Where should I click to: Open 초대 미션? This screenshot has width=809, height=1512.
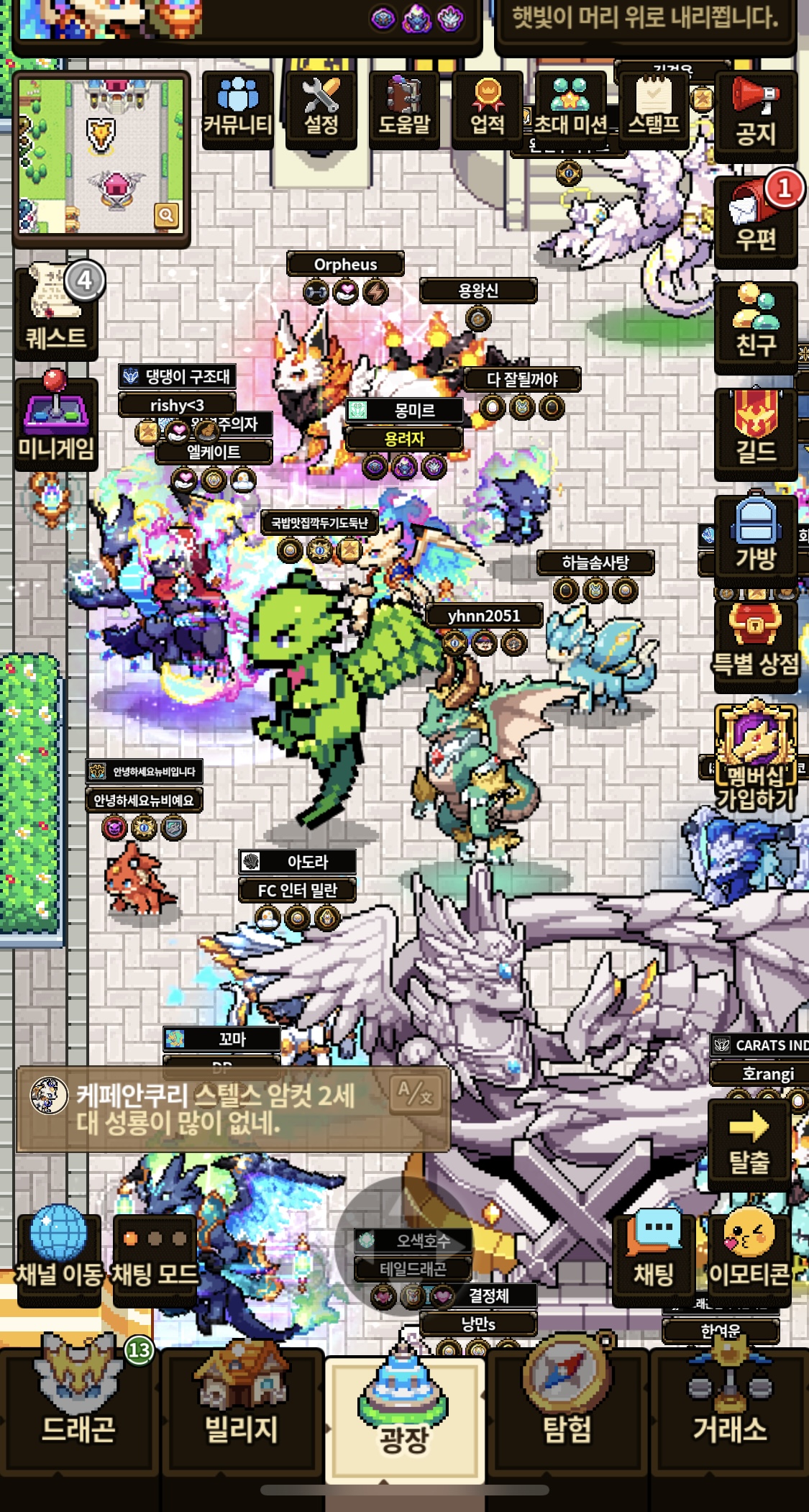pos(570,109)
